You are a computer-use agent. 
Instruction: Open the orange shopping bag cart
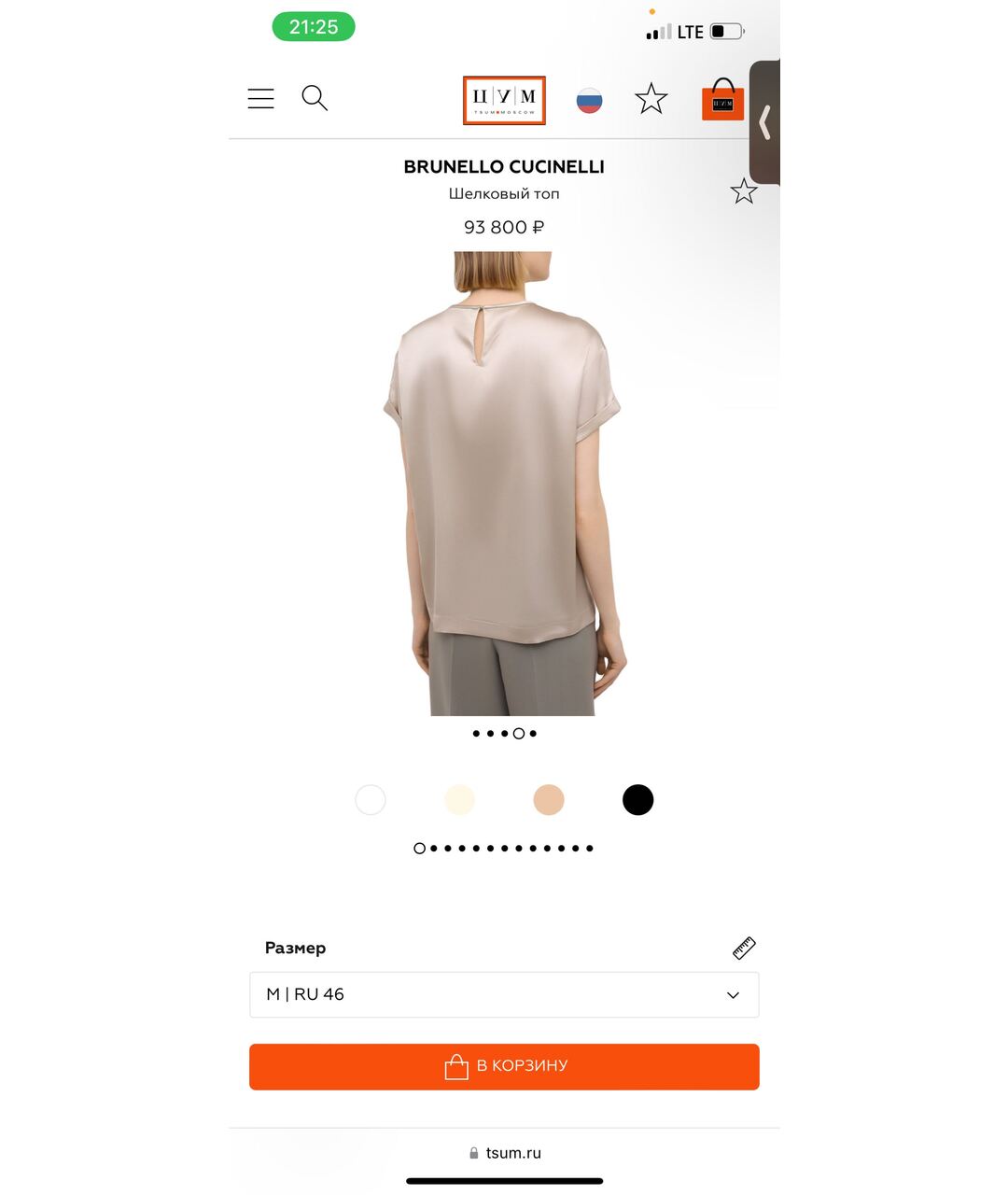click(722, 99)
